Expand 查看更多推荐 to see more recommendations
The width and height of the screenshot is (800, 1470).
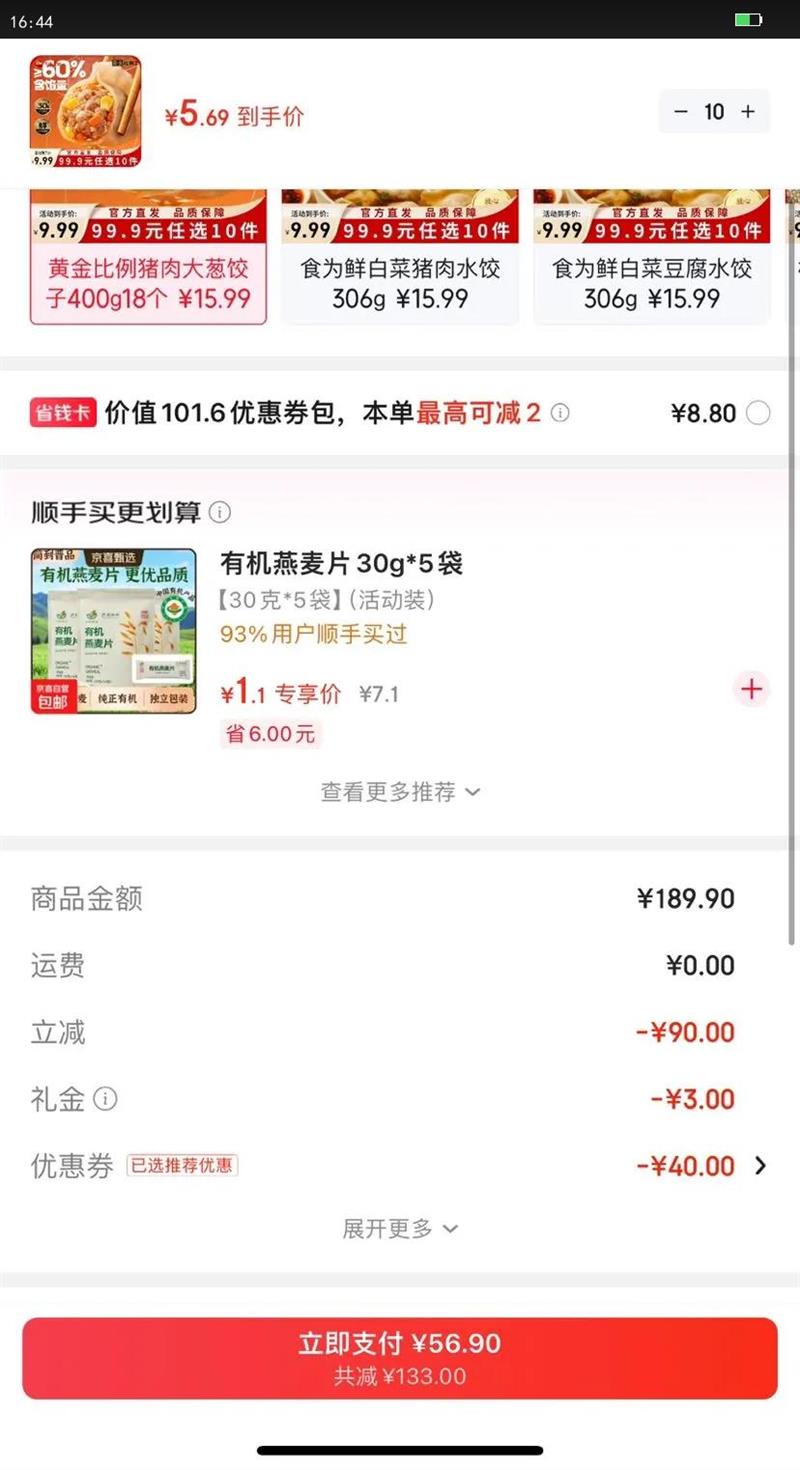coord(400,791)
